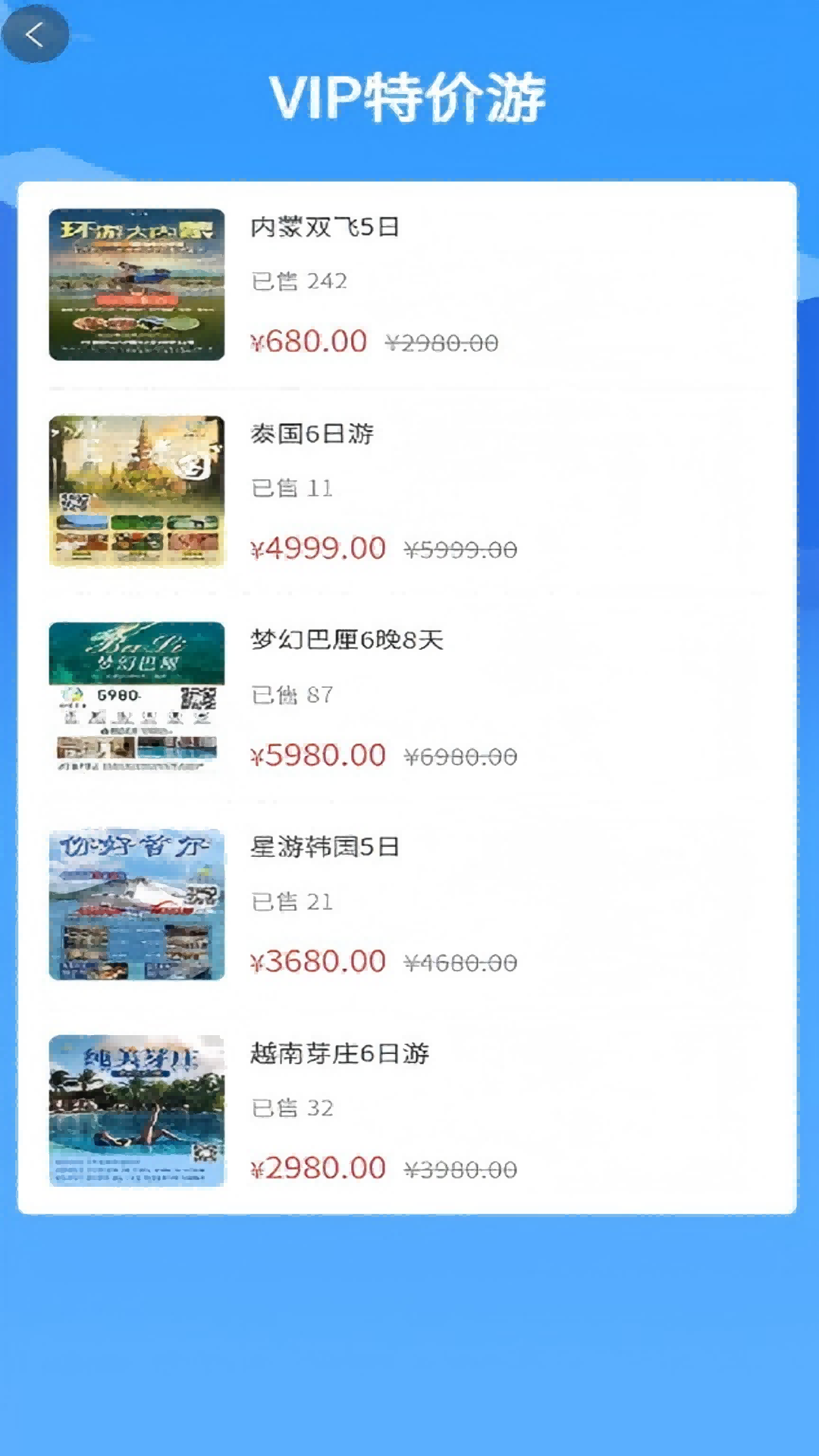Open the 泰国6日游 tour listing
This screenshot has height=1456, width=819.
pyautogui.click(x=312, y=434)
